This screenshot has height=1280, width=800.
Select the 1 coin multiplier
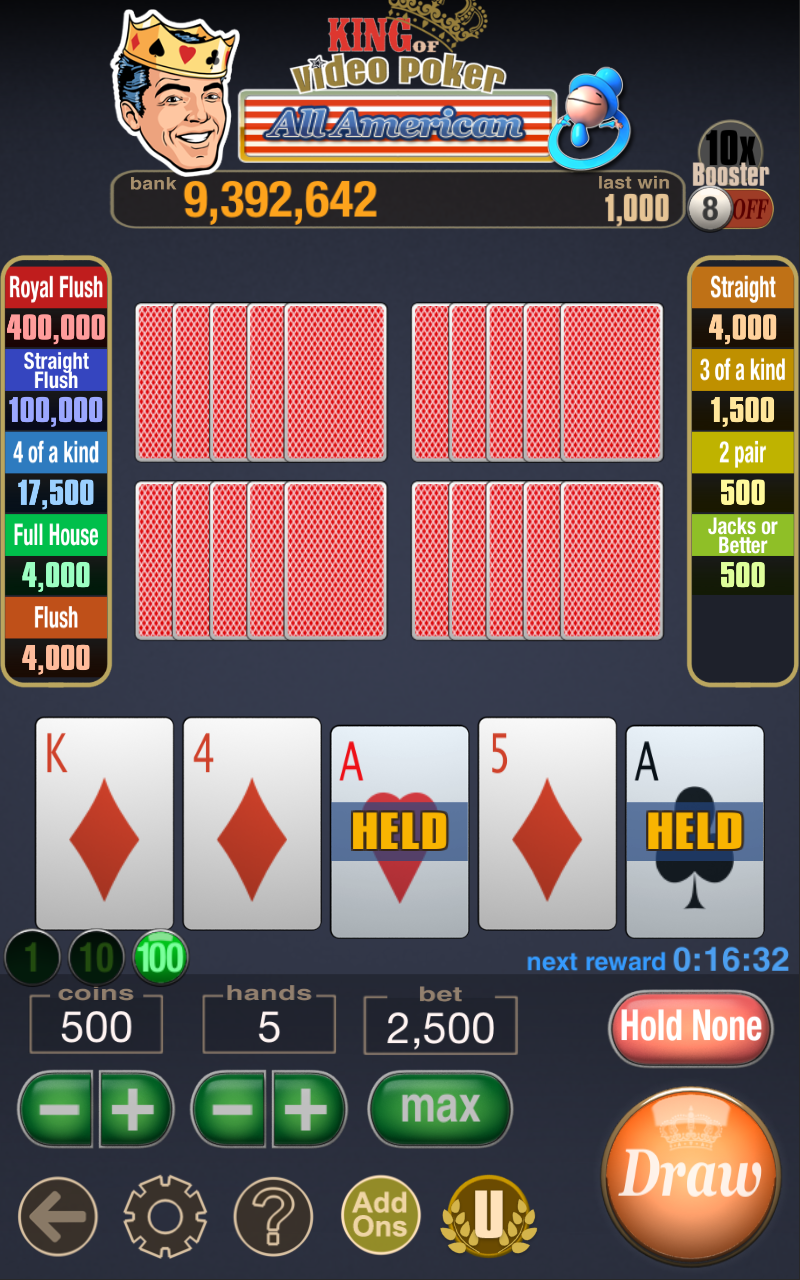pos(32,958)
